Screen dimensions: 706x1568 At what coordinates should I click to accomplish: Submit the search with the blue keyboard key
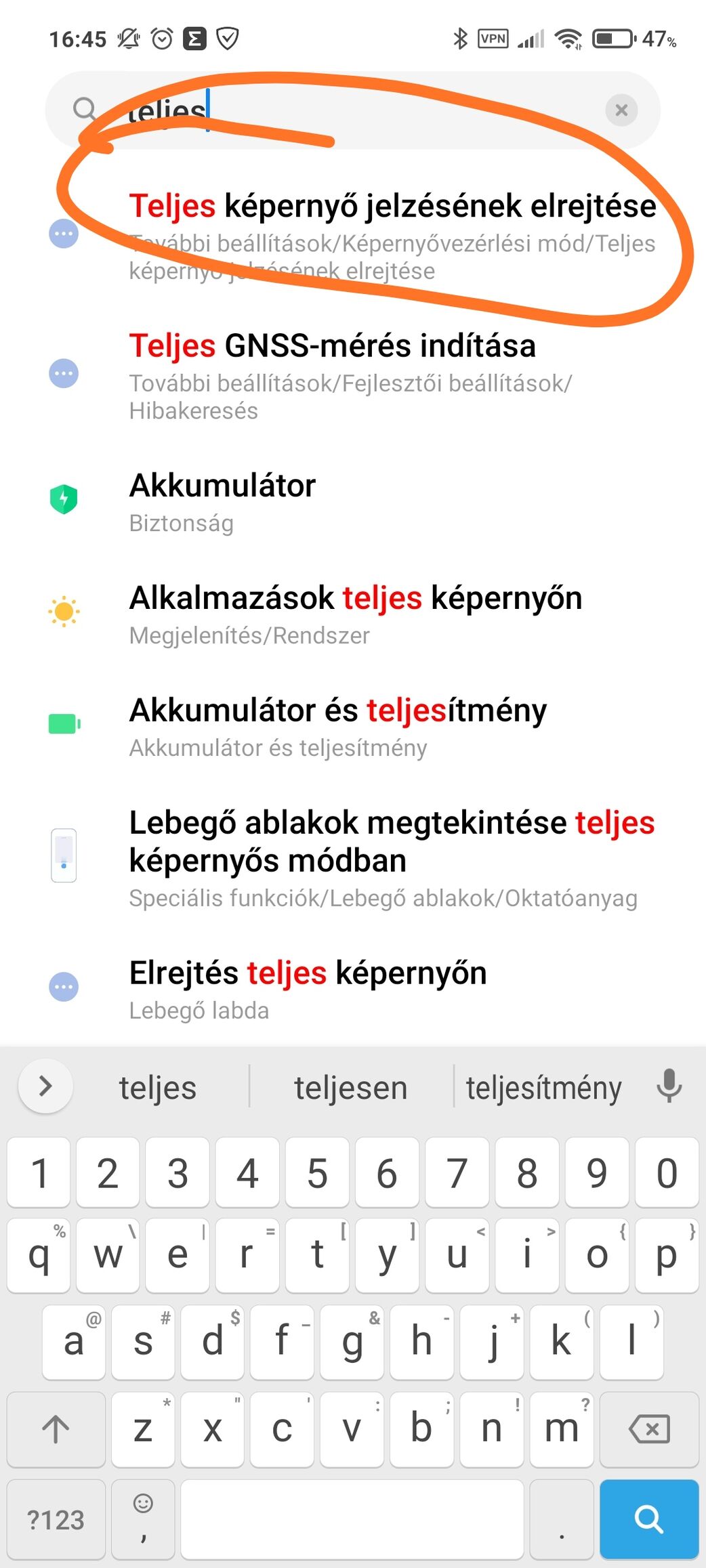coord(648,1519)
